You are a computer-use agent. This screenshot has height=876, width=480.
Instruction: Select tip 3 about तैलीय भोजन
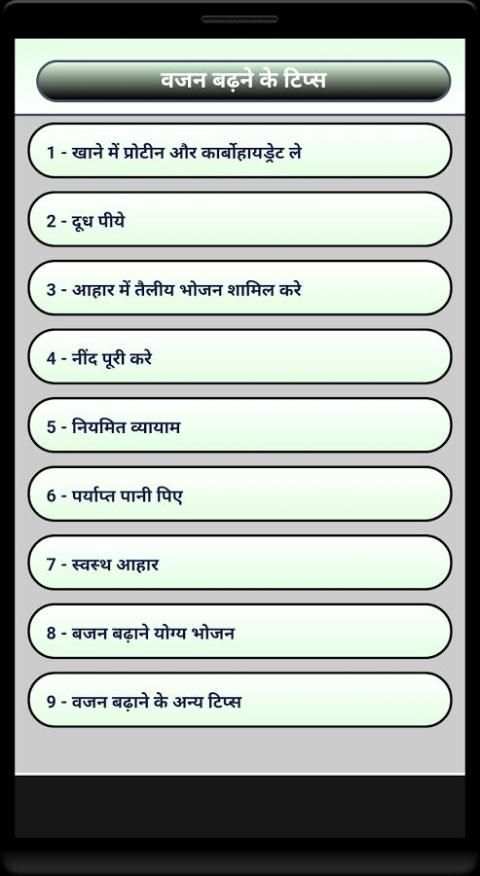[240, 288]
